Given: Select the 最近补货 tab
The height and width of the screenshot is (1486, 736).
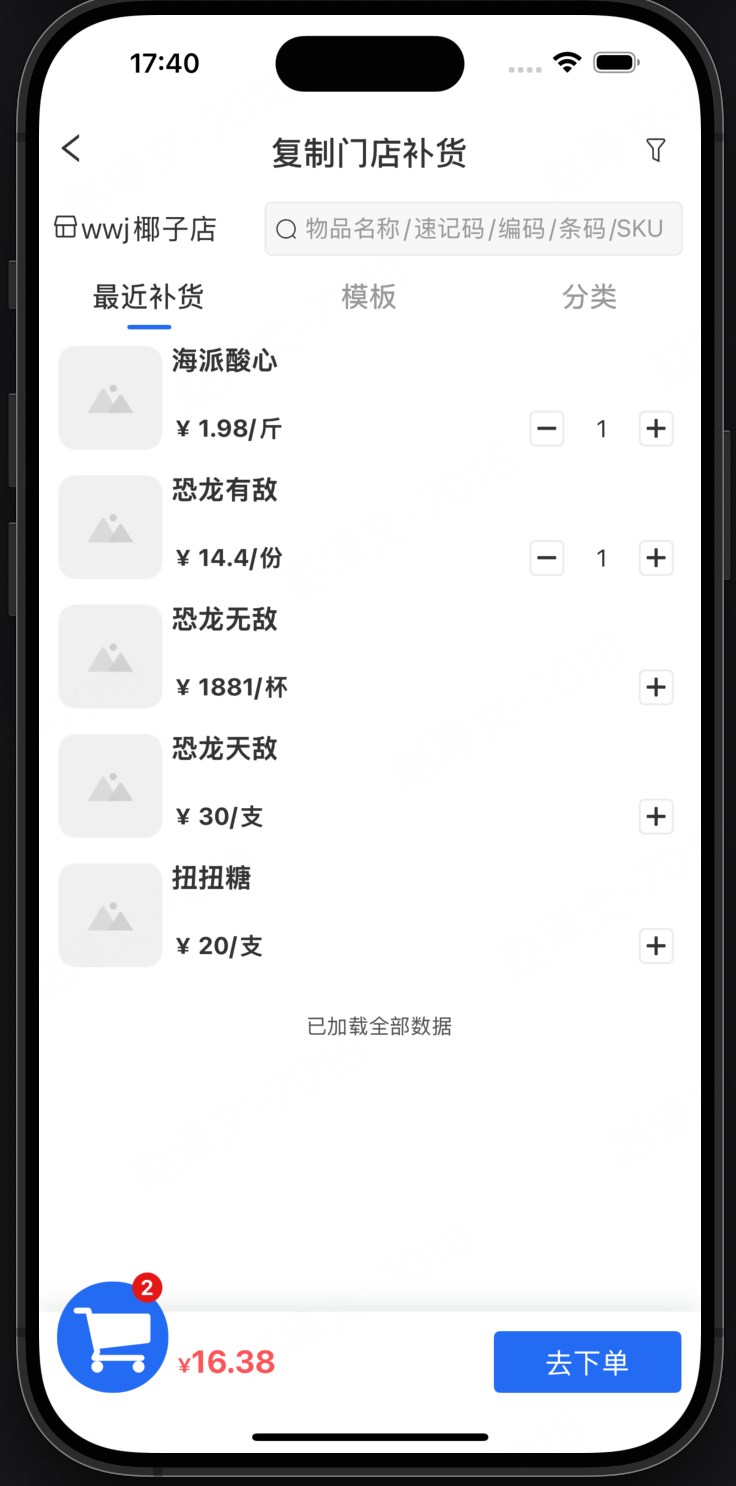Looking at the screenshot, I should coord(149,297).
